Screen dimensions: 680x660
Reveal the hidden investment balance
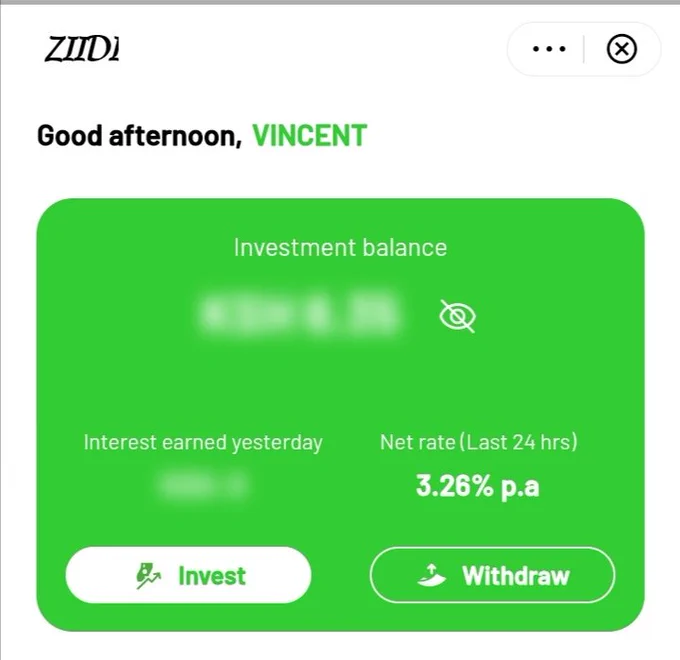pos(457,316)
